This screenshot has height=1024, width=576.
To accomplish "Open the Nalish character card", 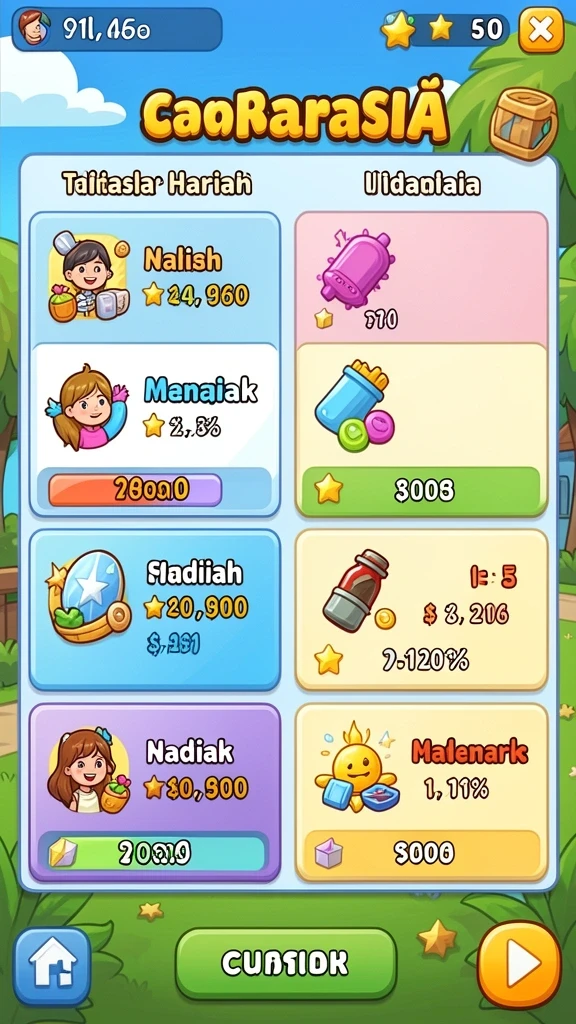I will click(x=155, y=278).
